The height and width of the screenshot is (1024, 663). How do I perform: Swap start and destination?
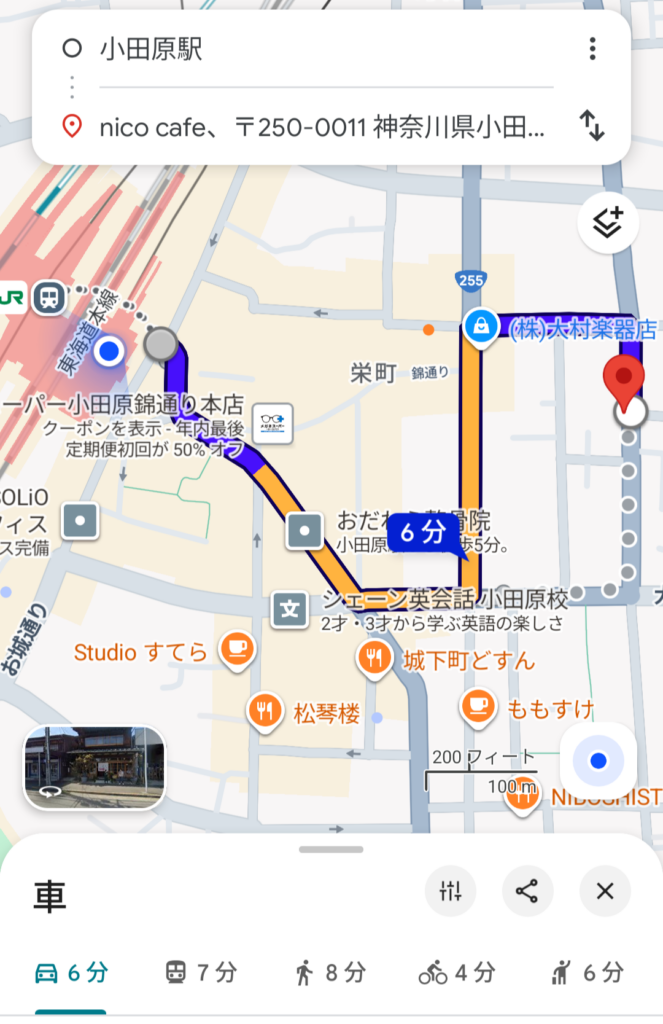[592, 126]
